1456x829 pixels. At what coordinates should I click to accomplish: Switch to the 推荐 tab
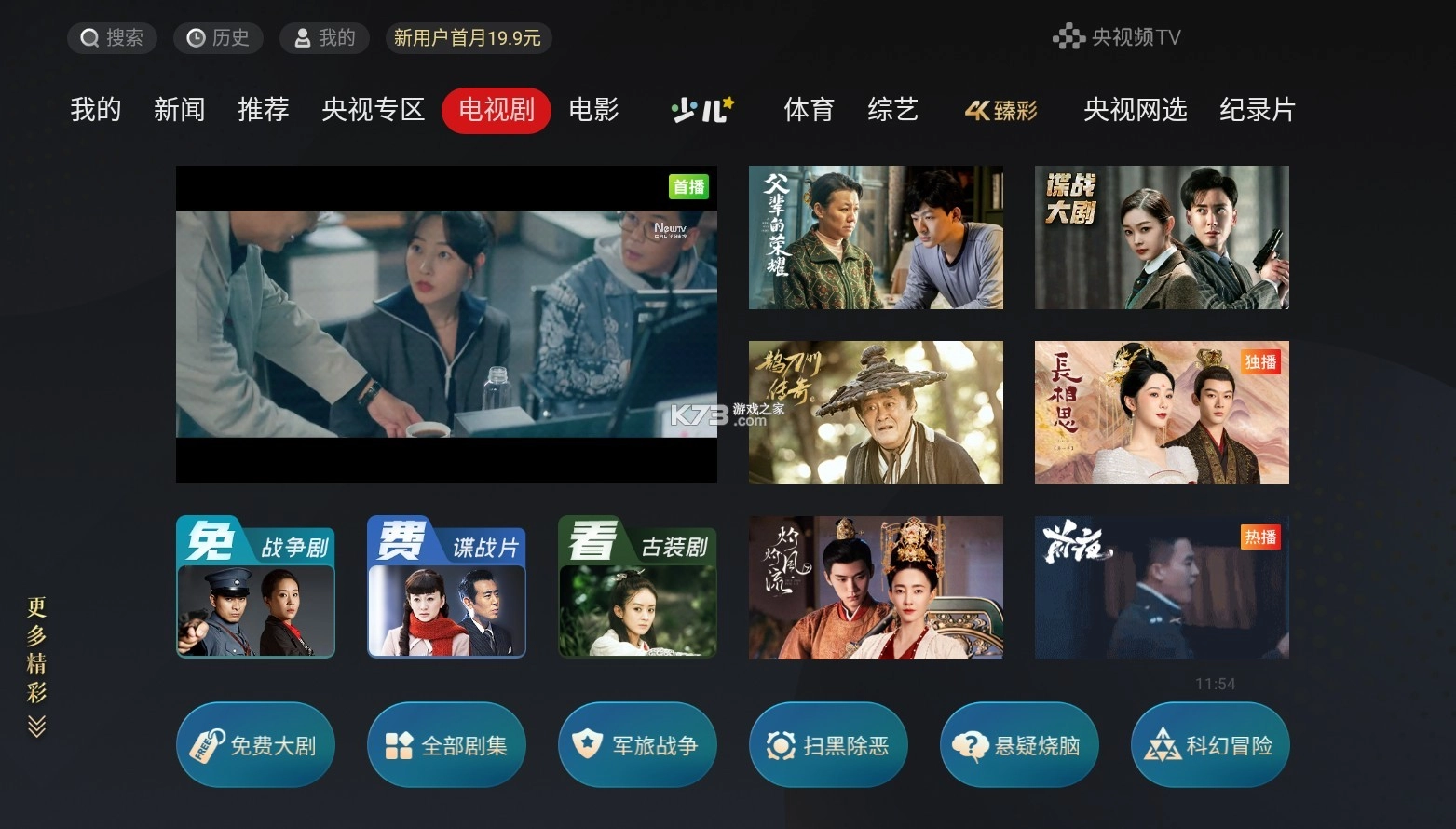tap(263, 110)
